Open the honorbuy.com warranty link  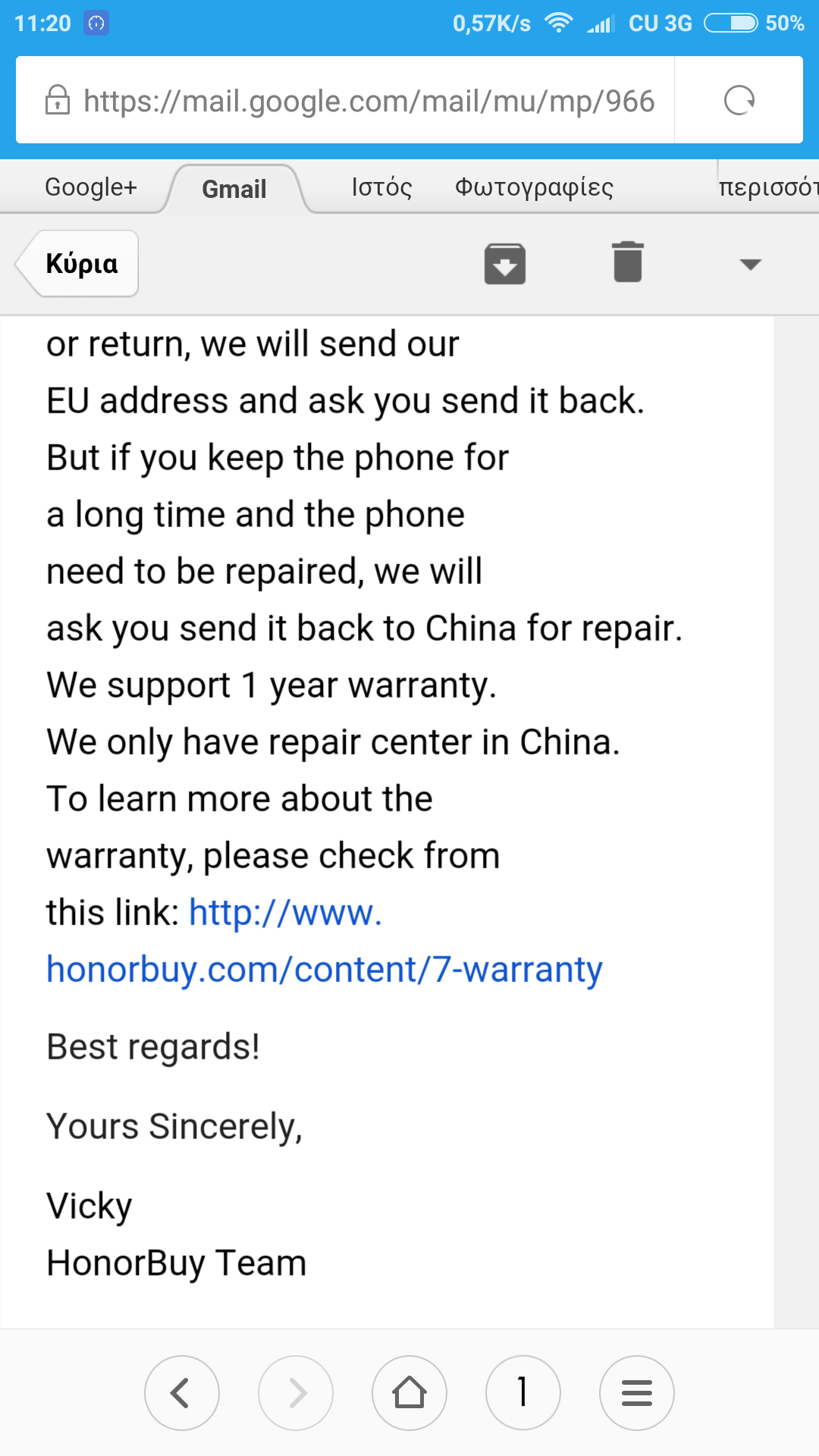(x=325, y=969)
